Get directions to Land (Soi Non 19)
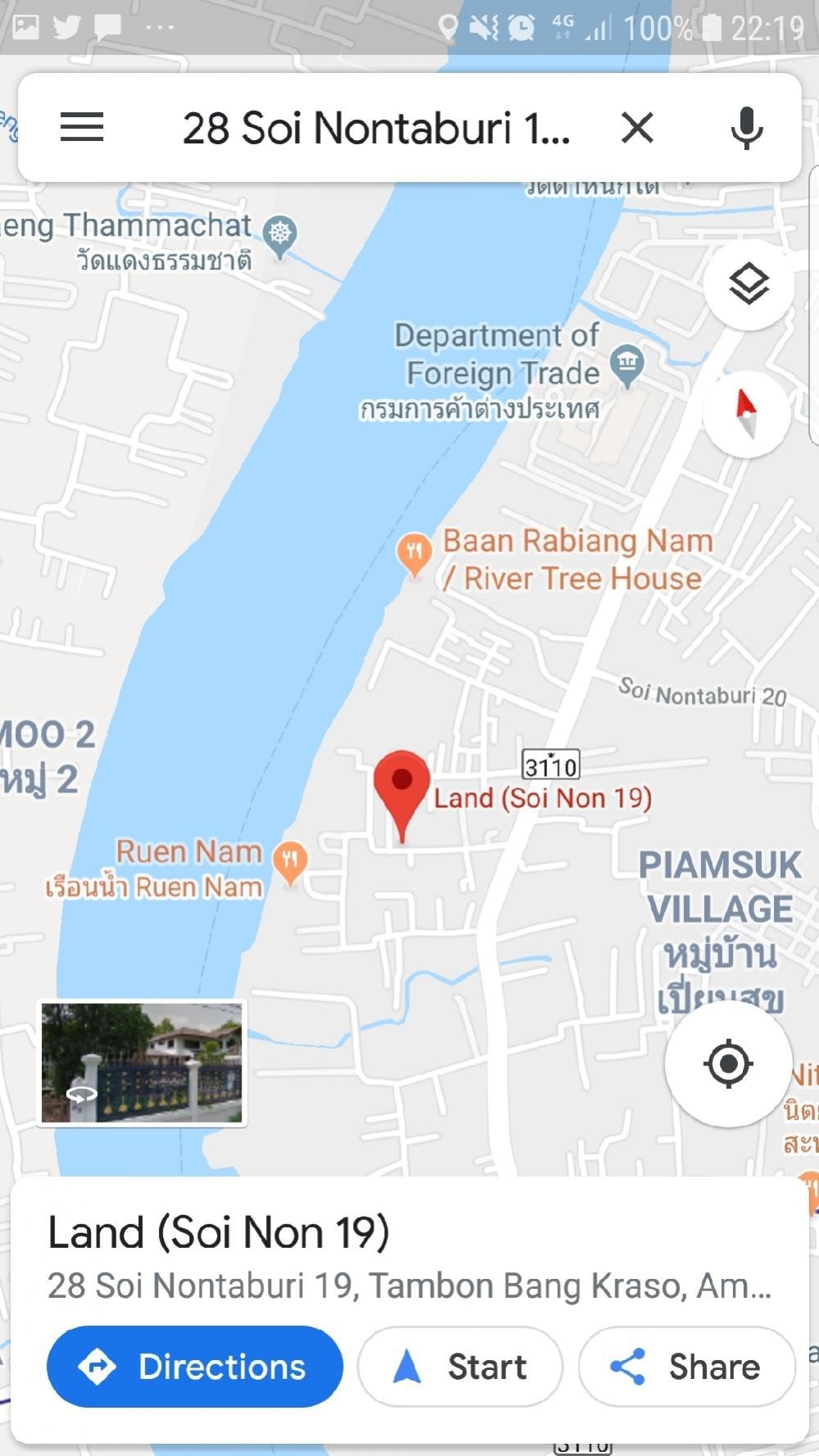Screen dimensions: 819x1456 click(195, 1367)
